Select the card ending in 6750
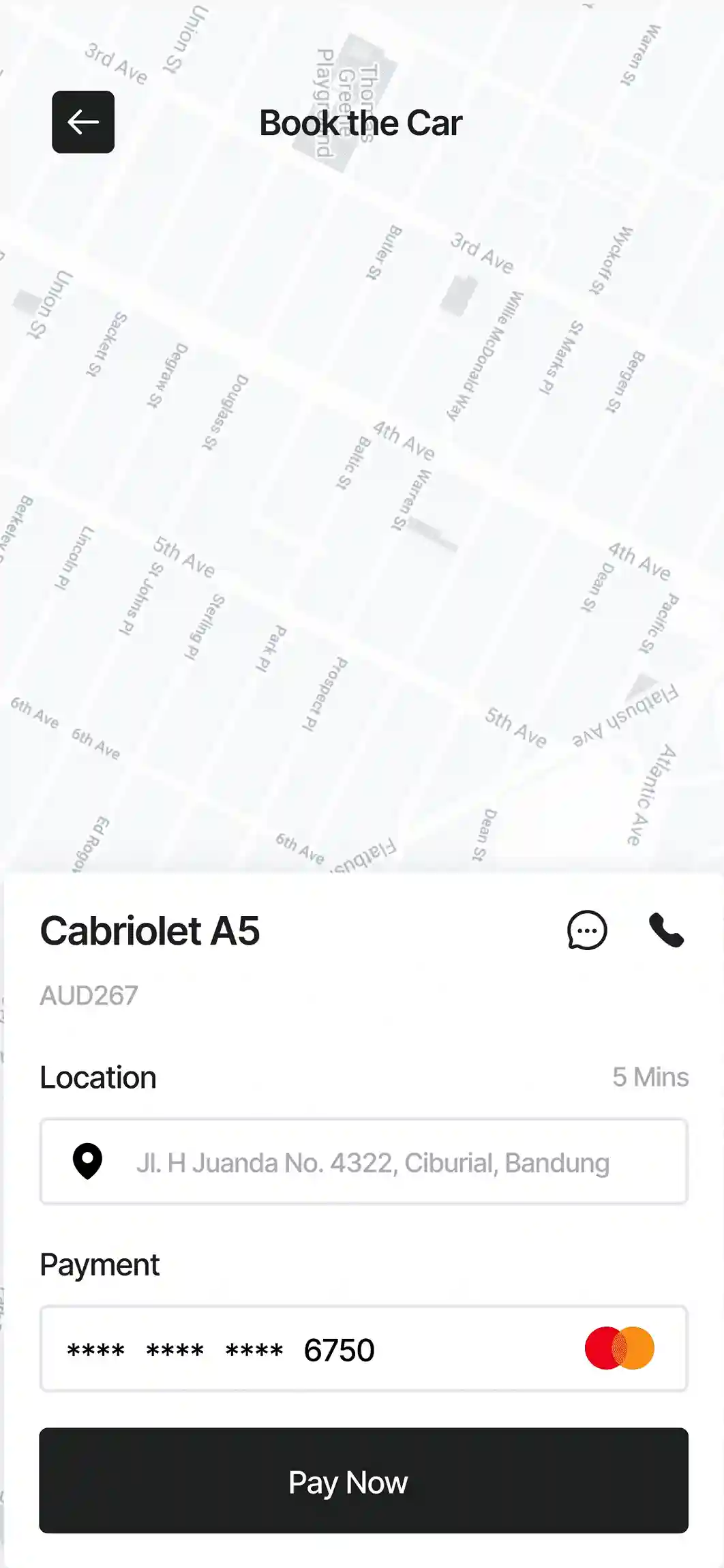This screenshot has width=724, height=1568. coord(363,1349)
